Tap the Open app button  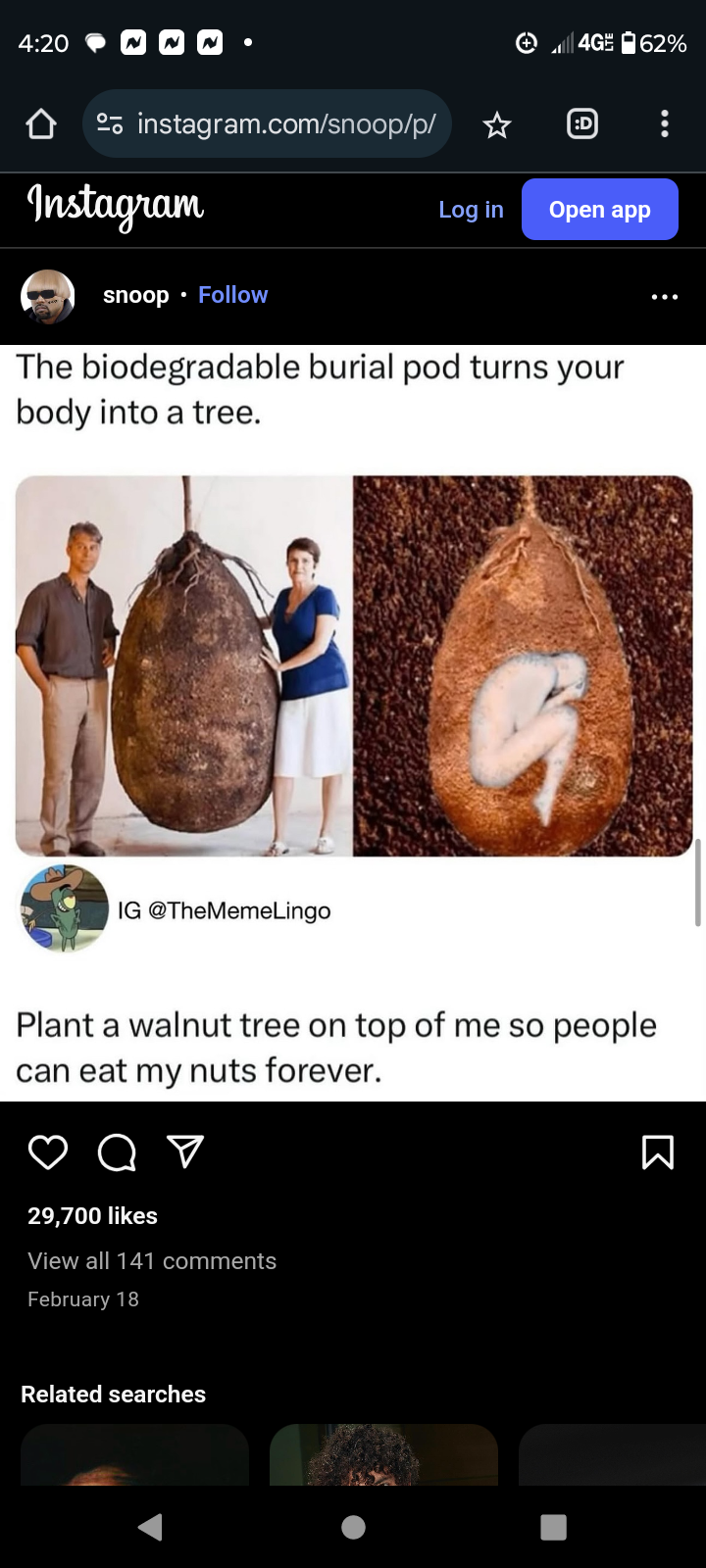pyautogui.click(x=600, y=210)
